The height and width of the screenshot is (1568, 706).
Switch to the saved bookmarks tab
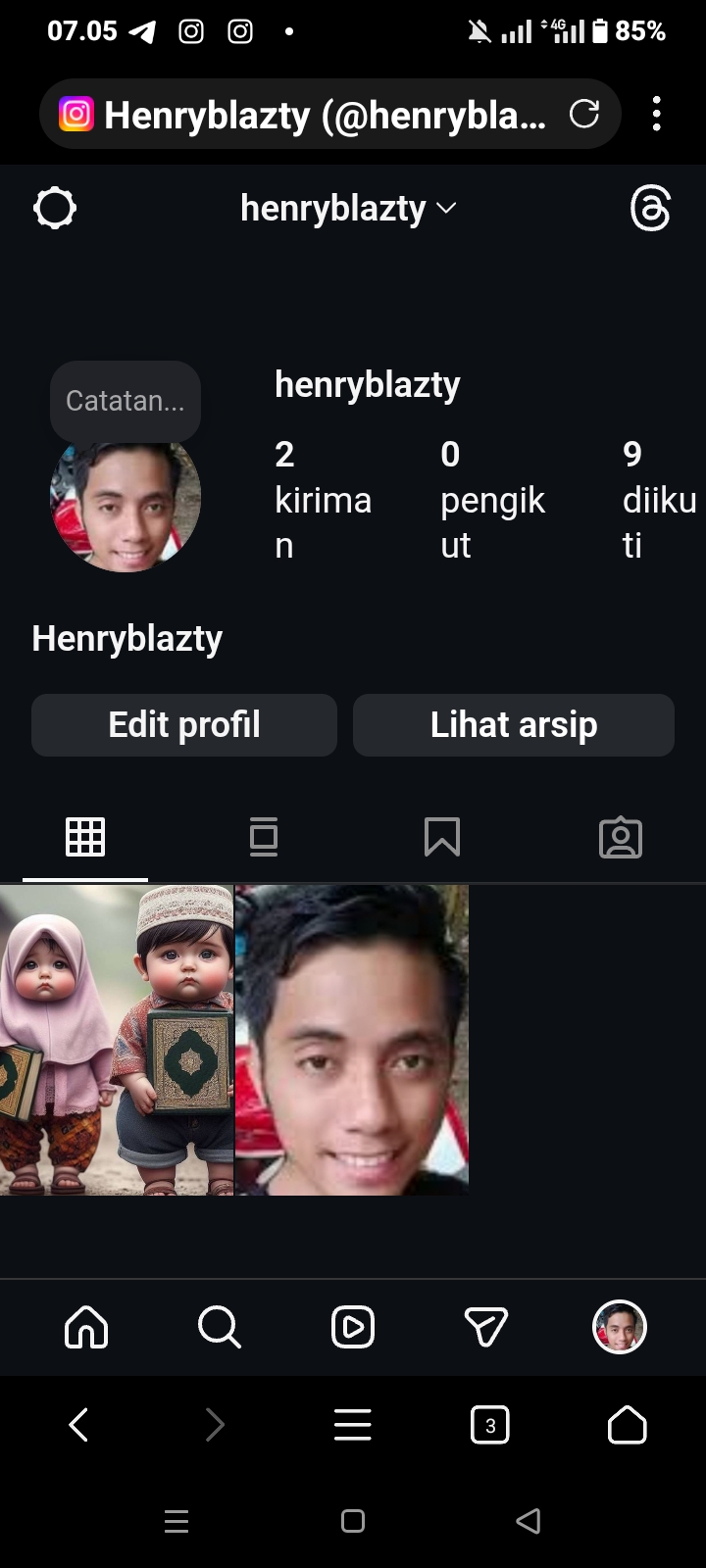[442, 837]
